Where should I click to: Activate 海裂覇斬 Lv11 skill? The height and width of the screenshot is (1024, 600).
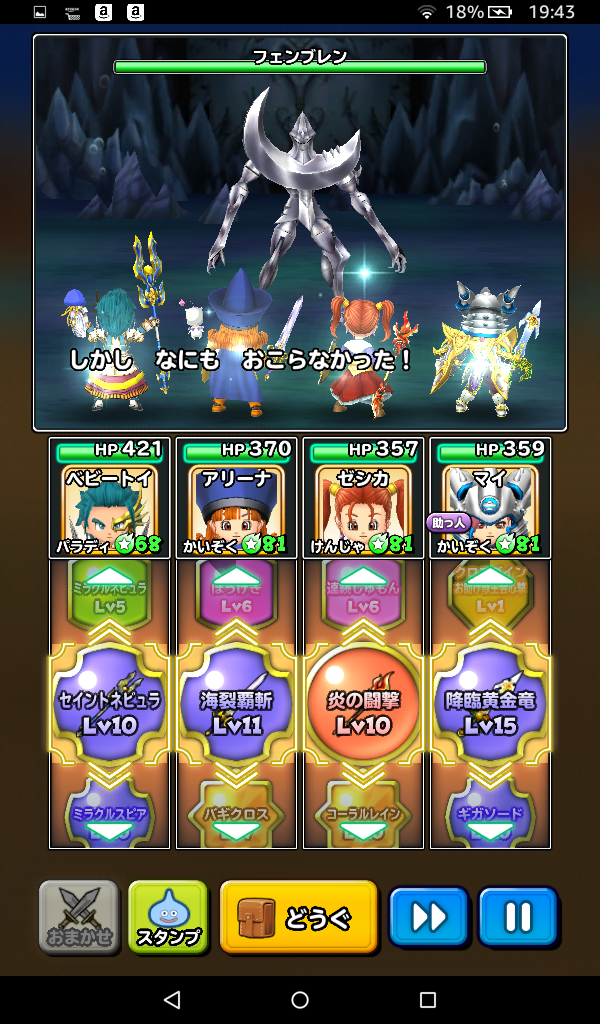click(x=237, y=710)
